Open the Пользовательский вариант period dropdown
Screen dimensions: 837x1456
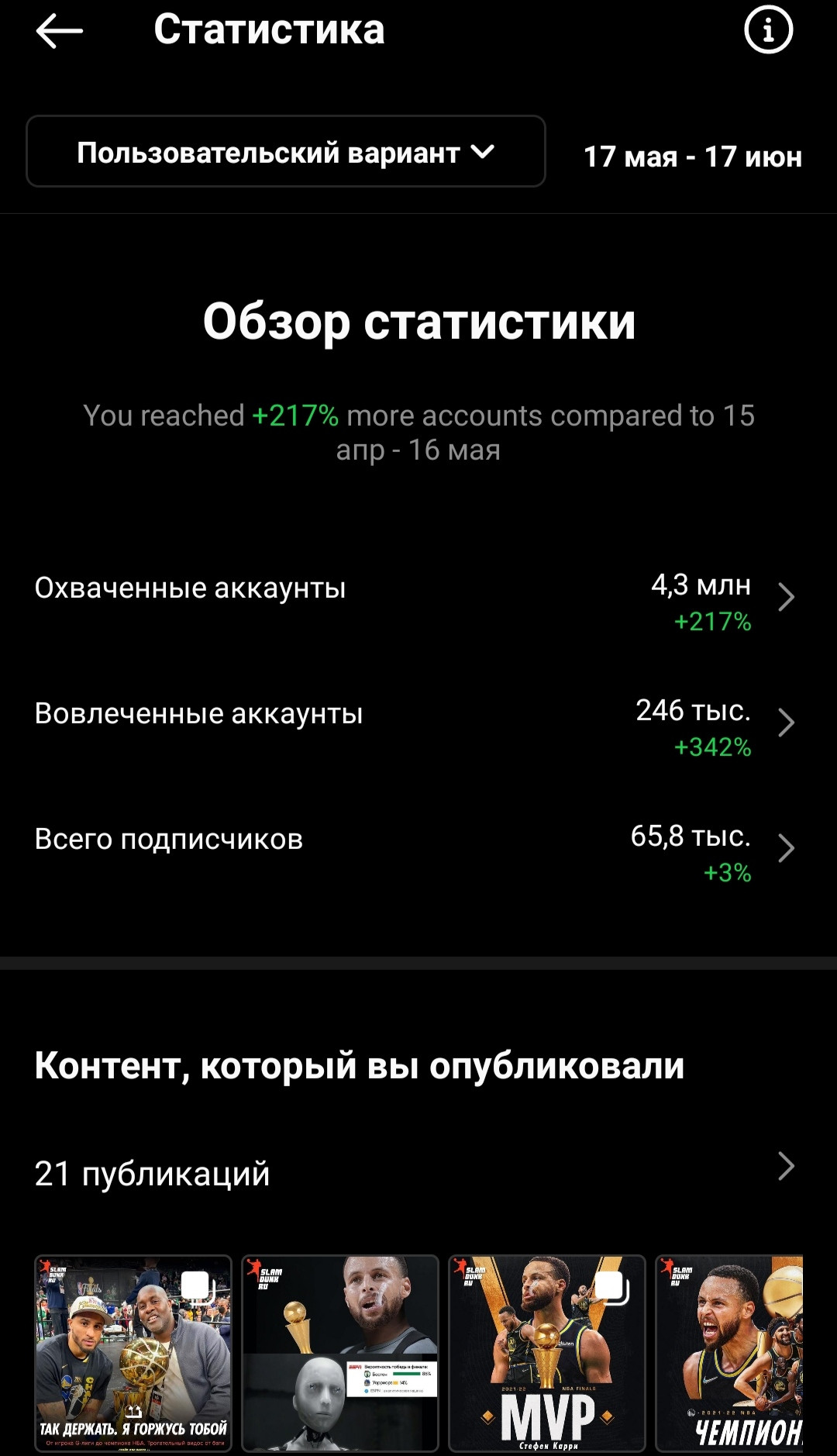point(286,151)
